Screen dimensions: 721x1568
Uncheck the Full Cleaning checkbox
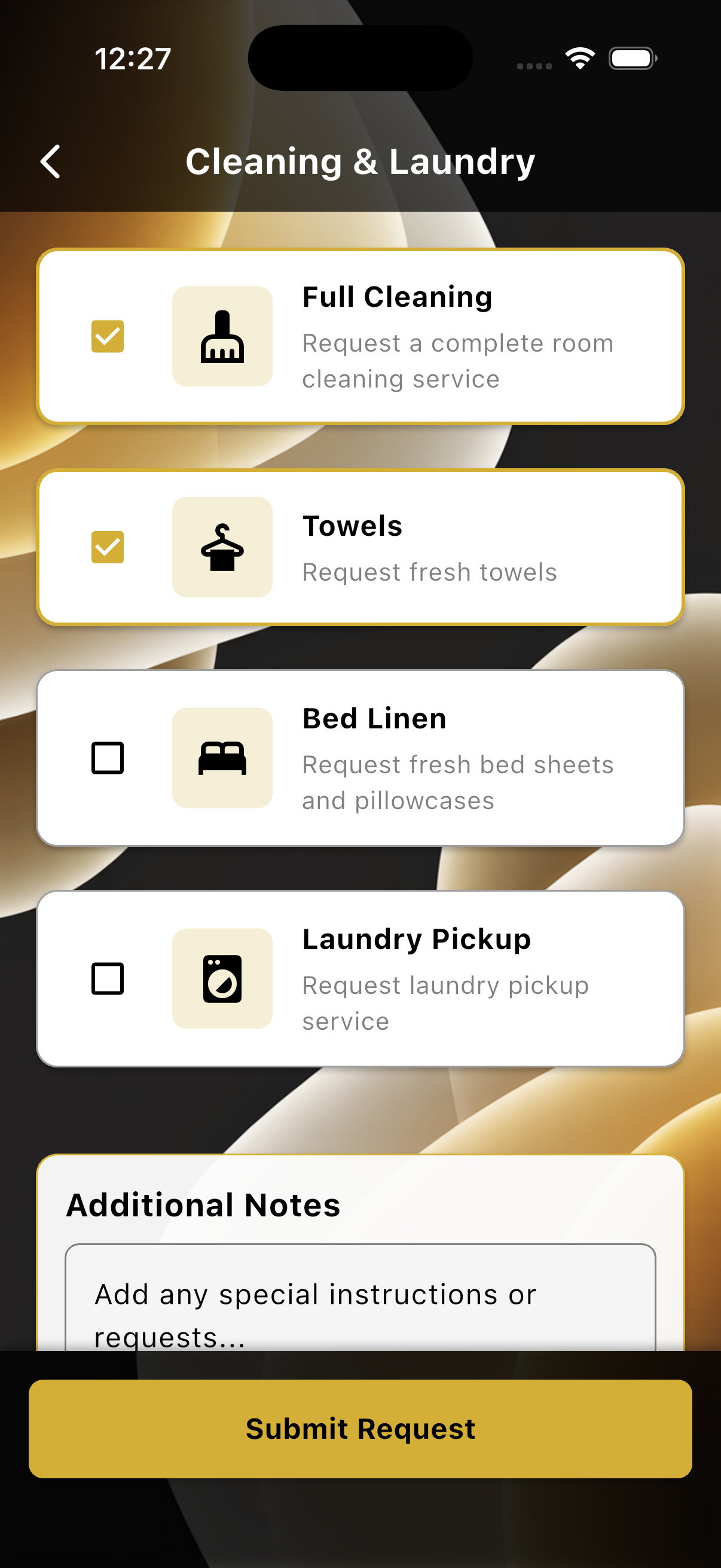[x=108, y=336]
